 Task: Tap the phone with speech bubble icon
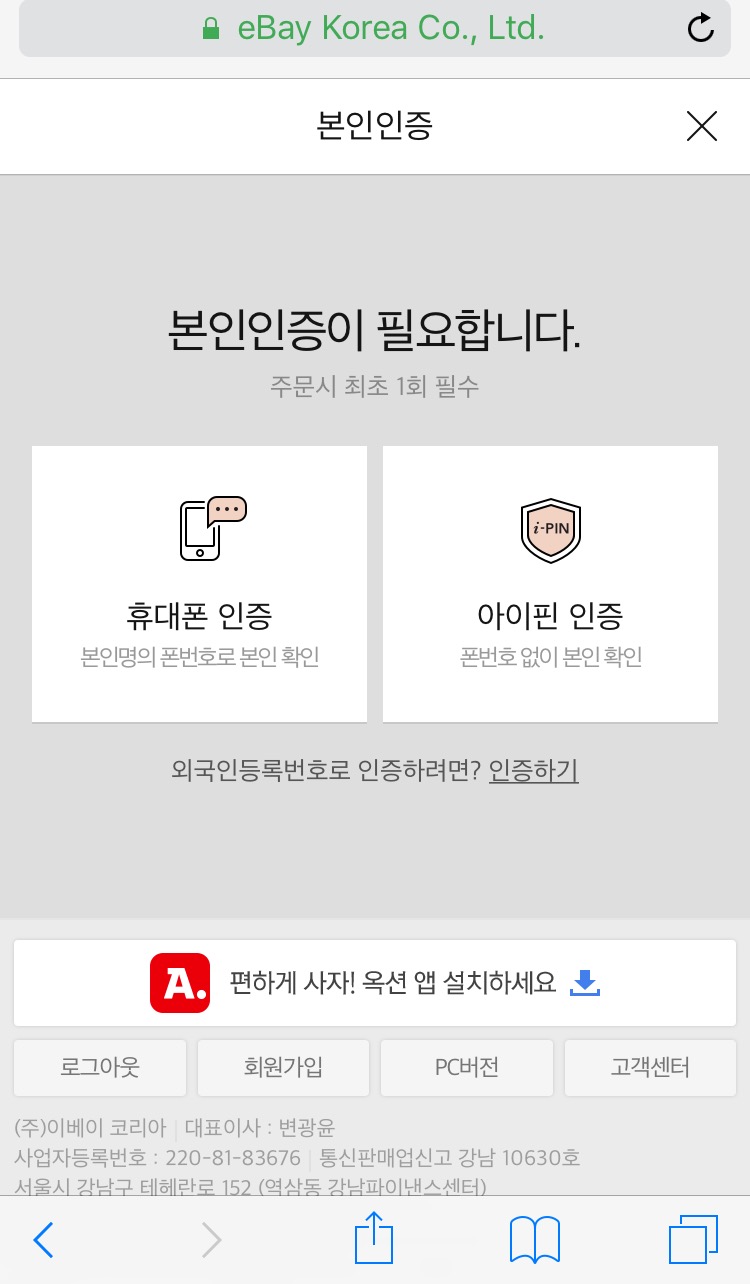pos(214,530)
